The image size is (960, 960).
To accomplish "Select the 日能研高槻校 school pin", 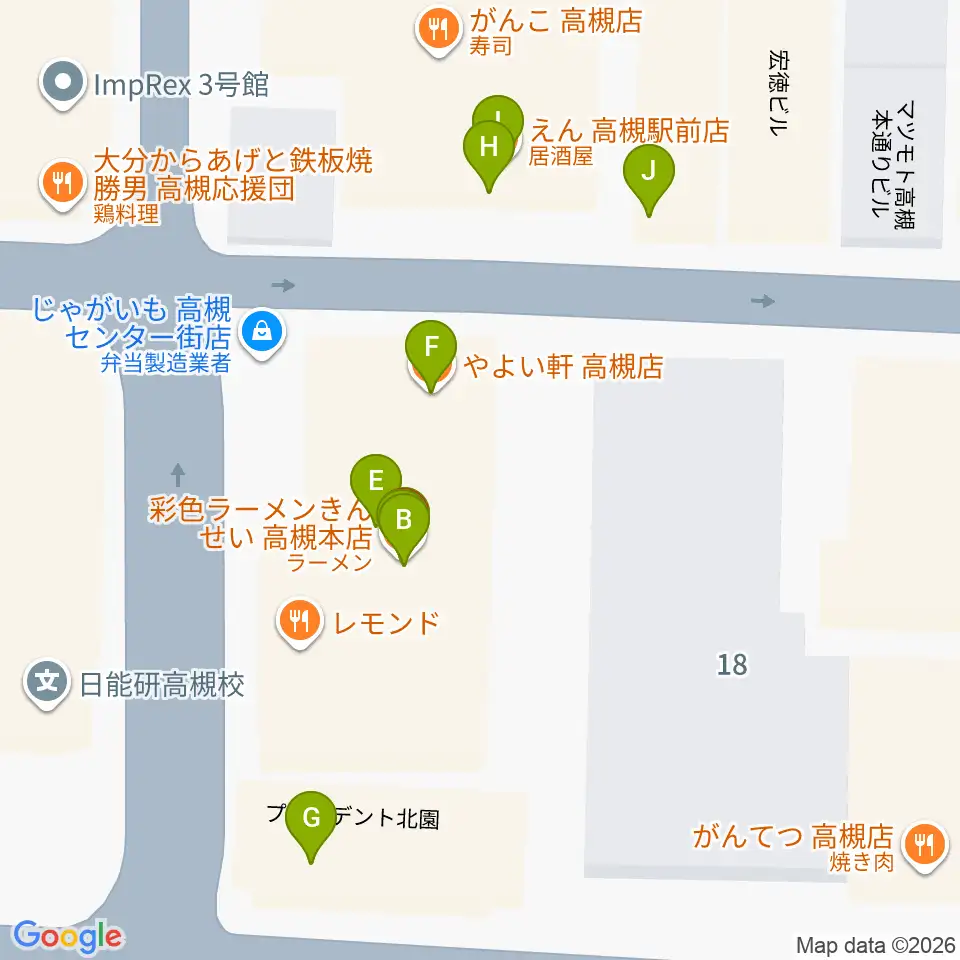I will tap(47, 682).
